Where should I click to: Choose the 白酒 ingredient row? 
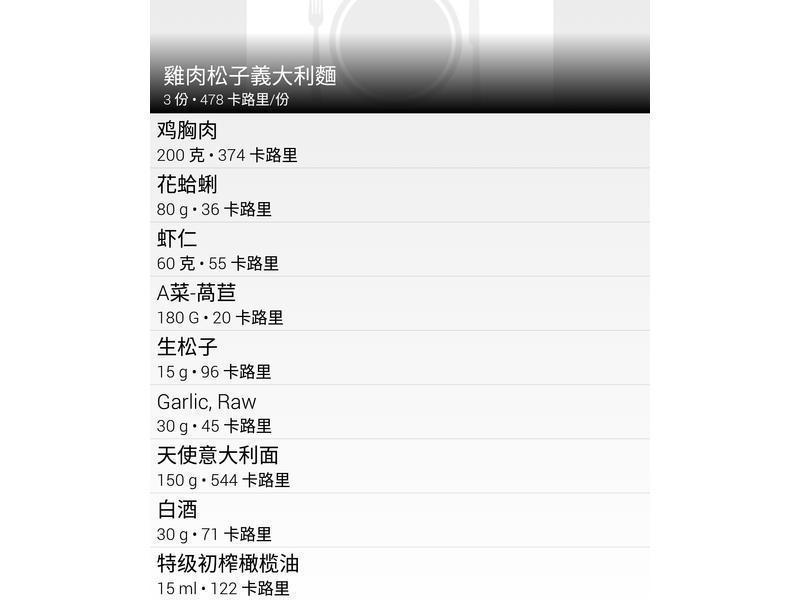tap(400, 519)
